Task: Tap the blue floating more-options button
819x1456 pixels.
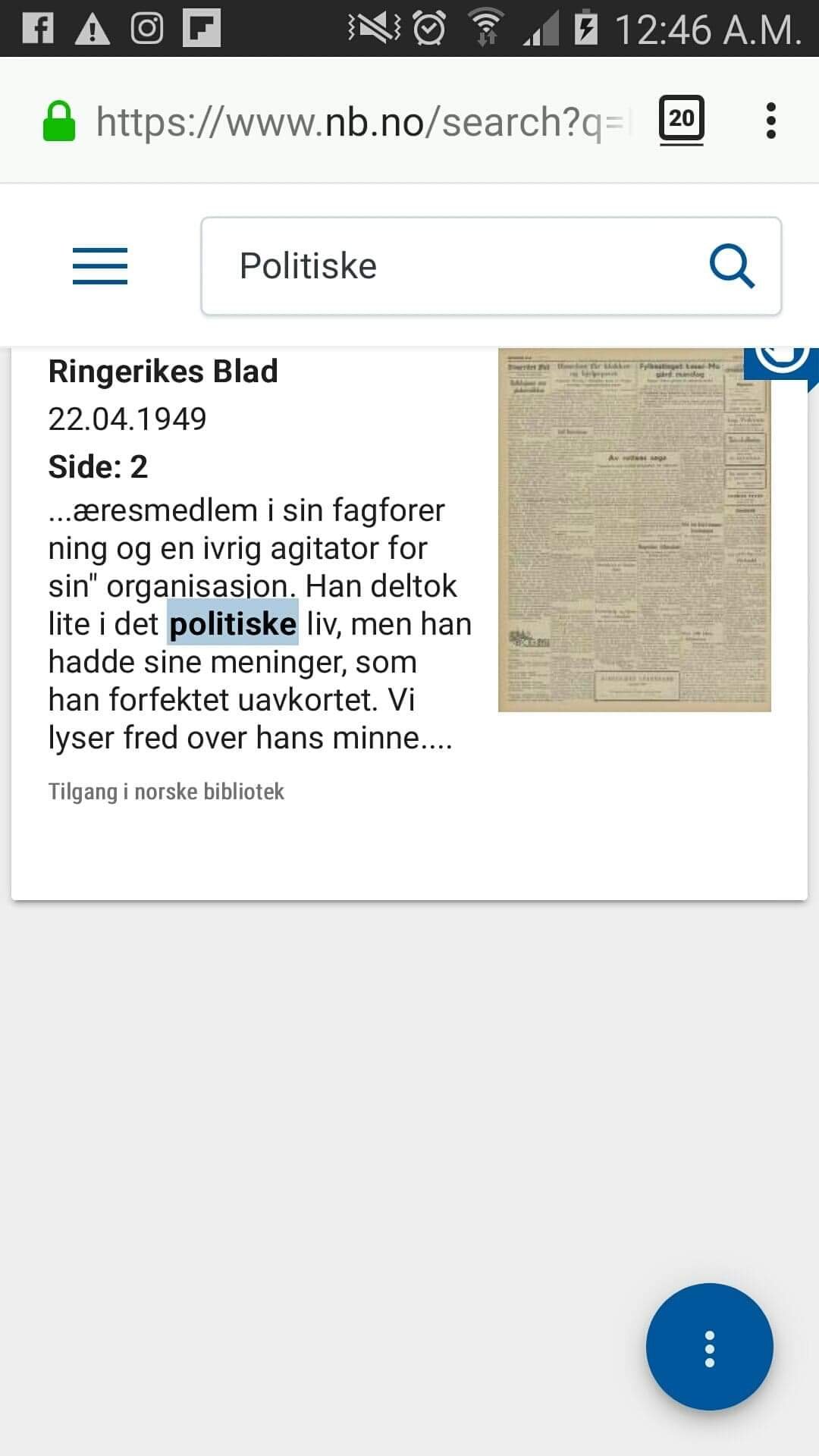Action: point(709,1347)
